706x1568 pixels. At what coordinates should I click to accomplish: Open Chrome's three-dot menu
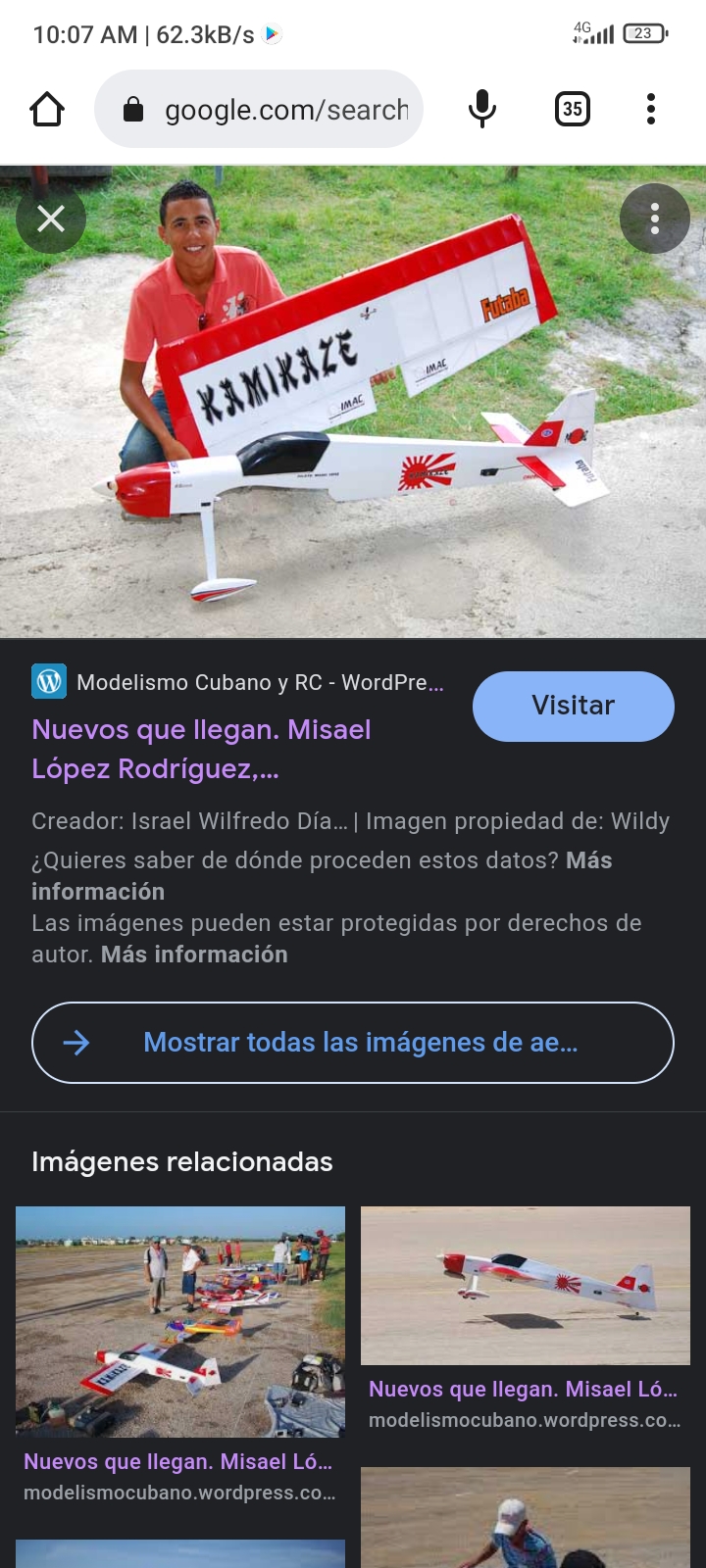[651, 109]
